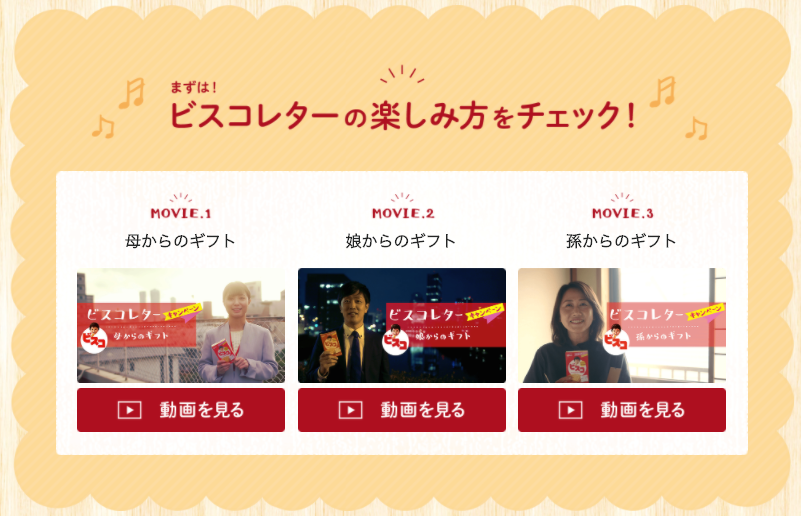Open the 孫からのギフト video thumbnail
Screen dimensions: 801x516
coord(621,325)
